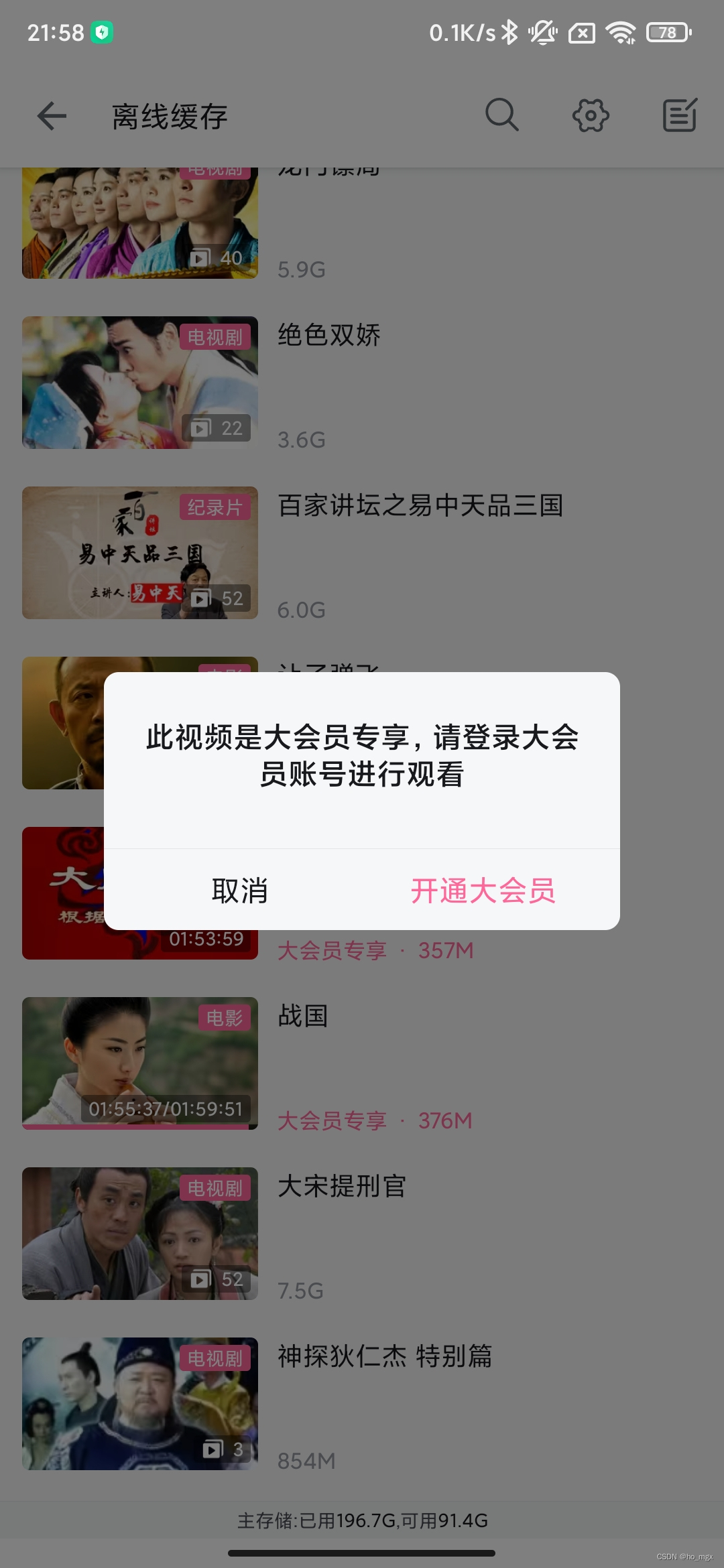Cancel the membership dialog
The height and width of the screenshot is (1568, 724).
[239, 891]
